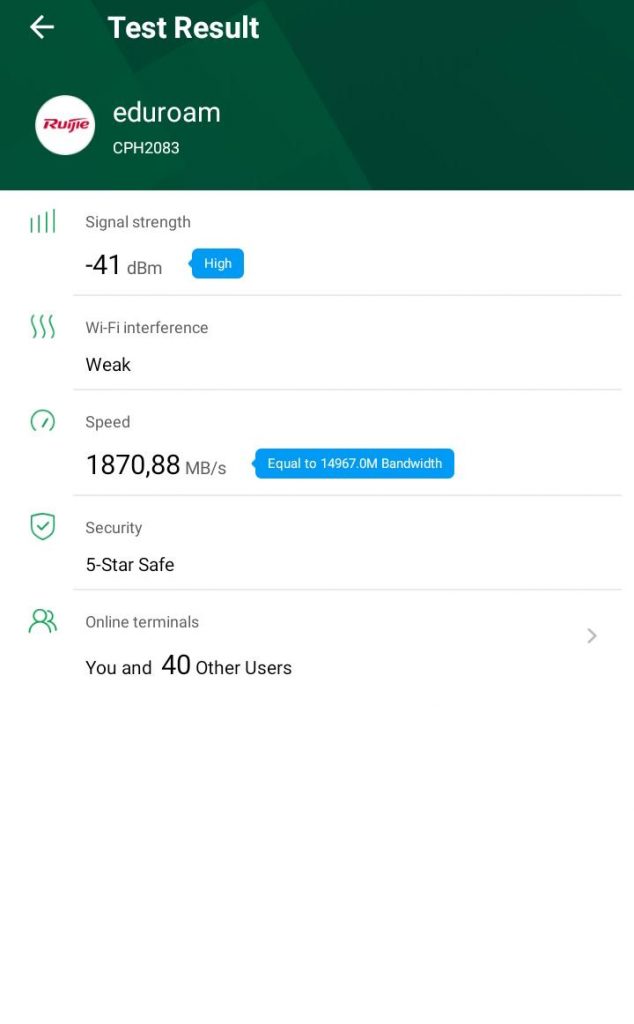Go back from Test Result screen

pos(42,28)
